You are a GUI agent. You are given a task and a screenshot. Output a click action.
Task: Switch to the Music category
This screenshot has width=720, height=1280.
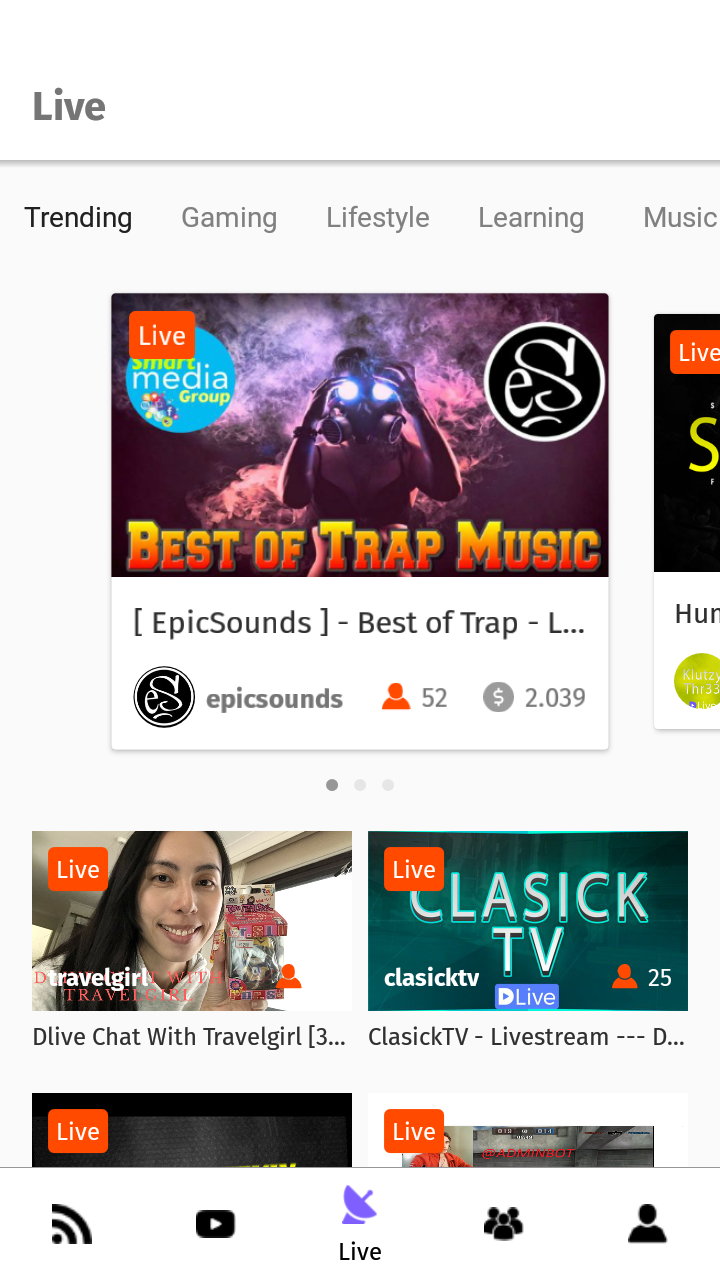pyautogui.click(x=680, y=217)
